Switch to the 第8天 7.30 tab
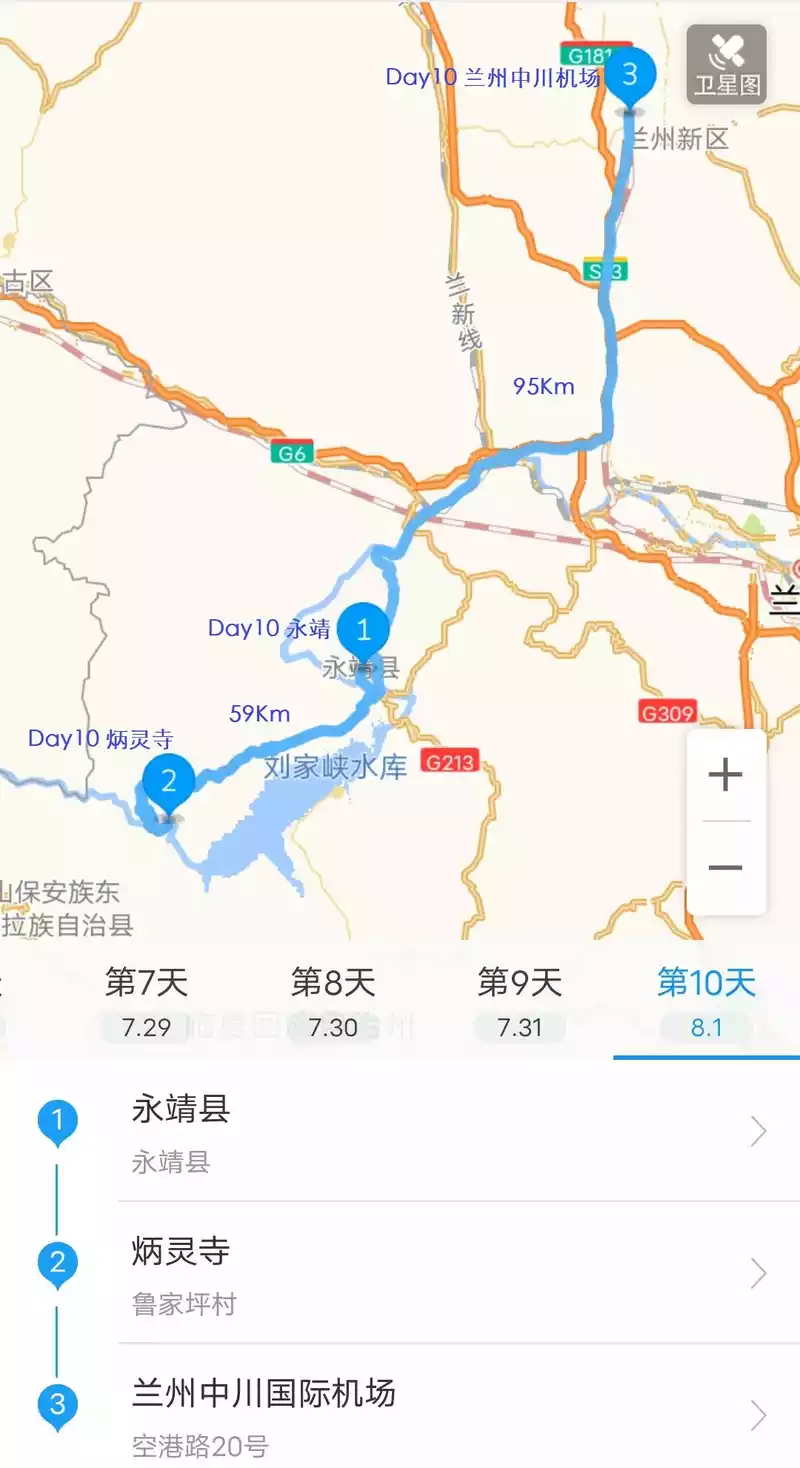This screenshot has width=800, height=1468. pyautogui.click(x=333, y=1002)
